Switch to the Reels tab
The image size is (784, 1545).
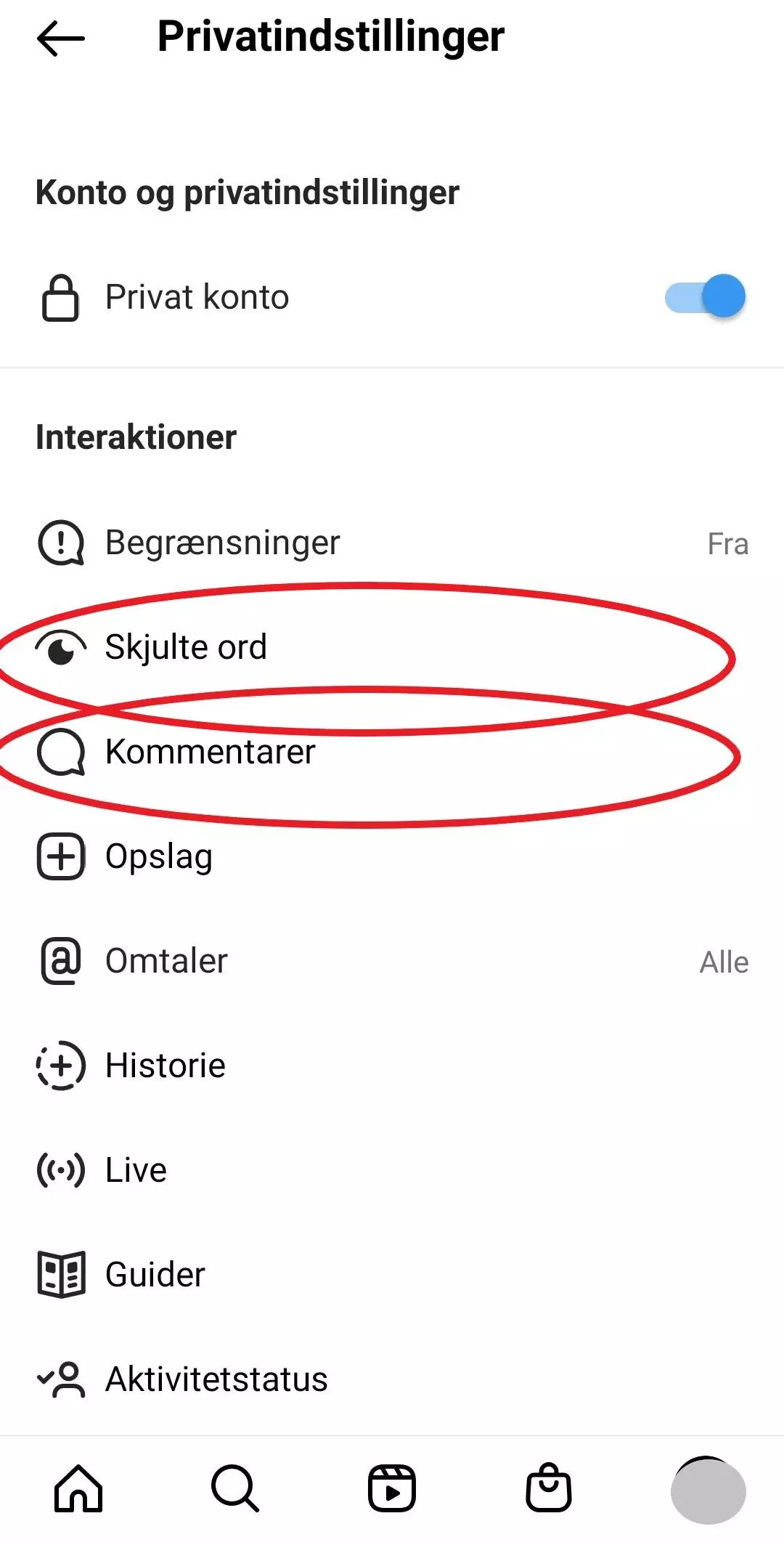[392, 1488]
